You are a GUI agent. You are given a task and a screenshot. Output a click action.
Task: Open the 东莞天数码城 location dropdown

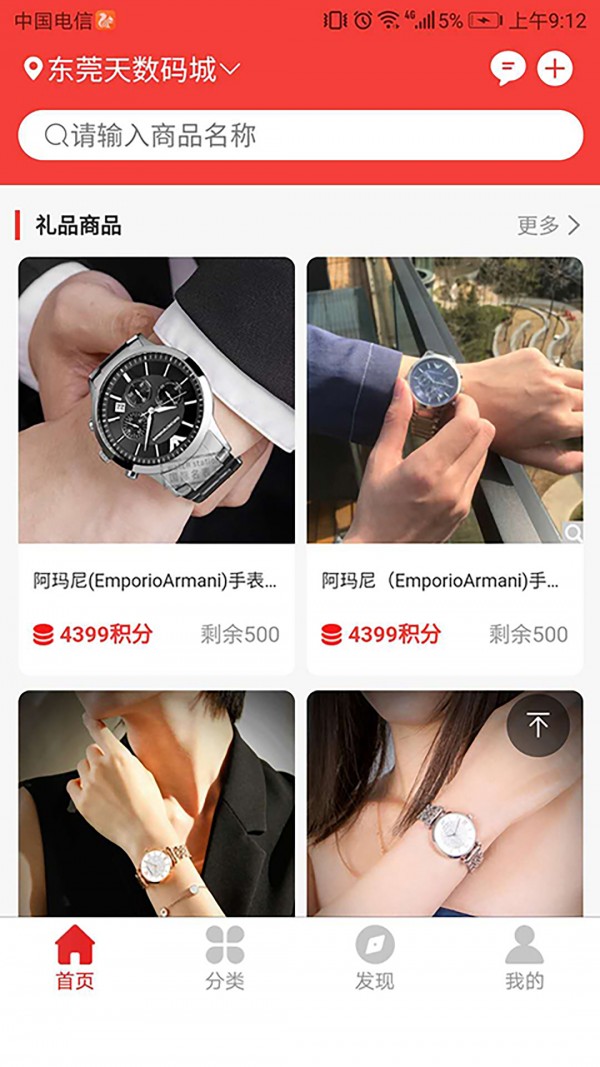(132, 69)
